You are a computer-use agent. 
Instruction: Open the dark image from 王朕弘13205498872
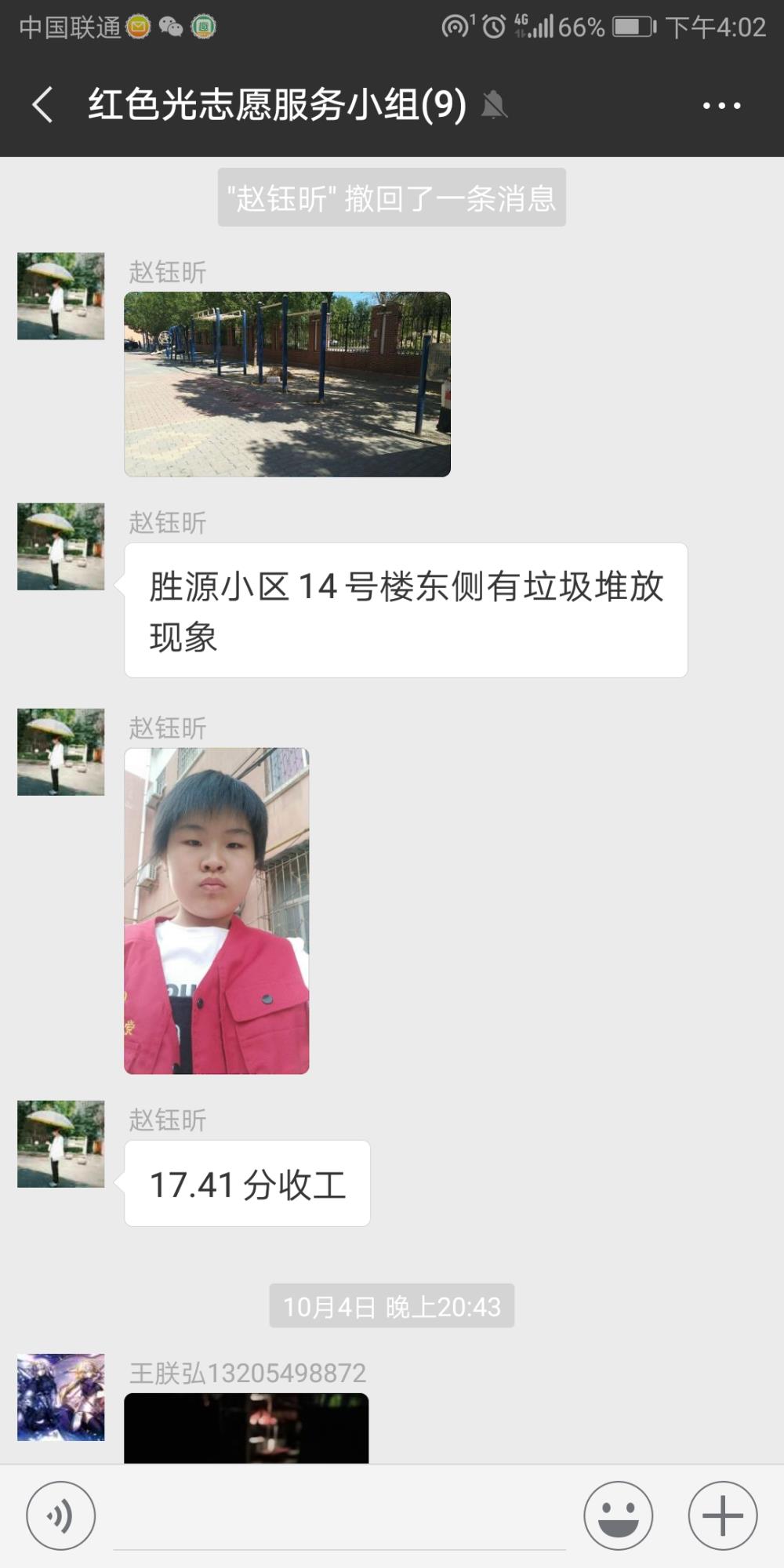tap(246, 1428)
